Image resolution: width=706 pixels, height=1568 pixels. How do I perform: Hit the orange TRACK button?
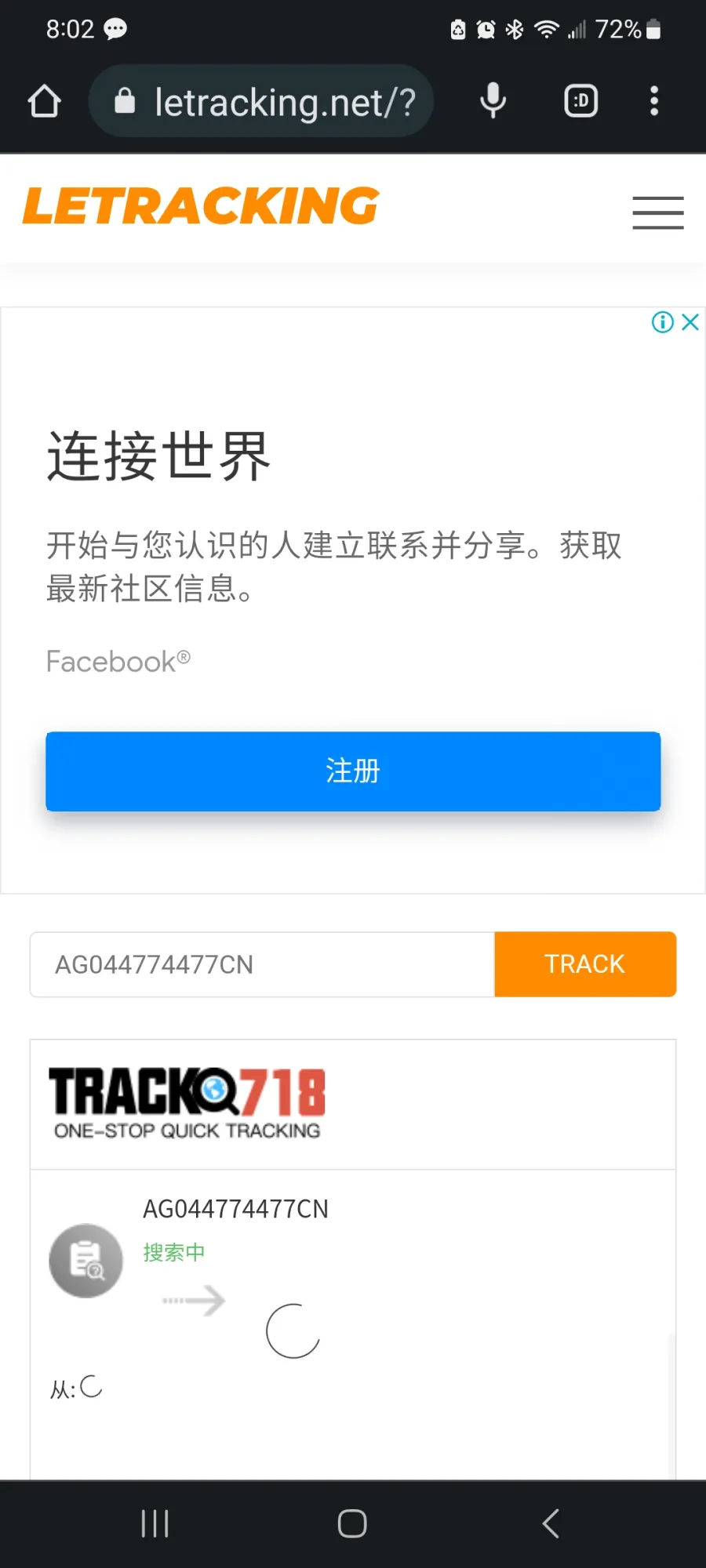coord(585,964)
